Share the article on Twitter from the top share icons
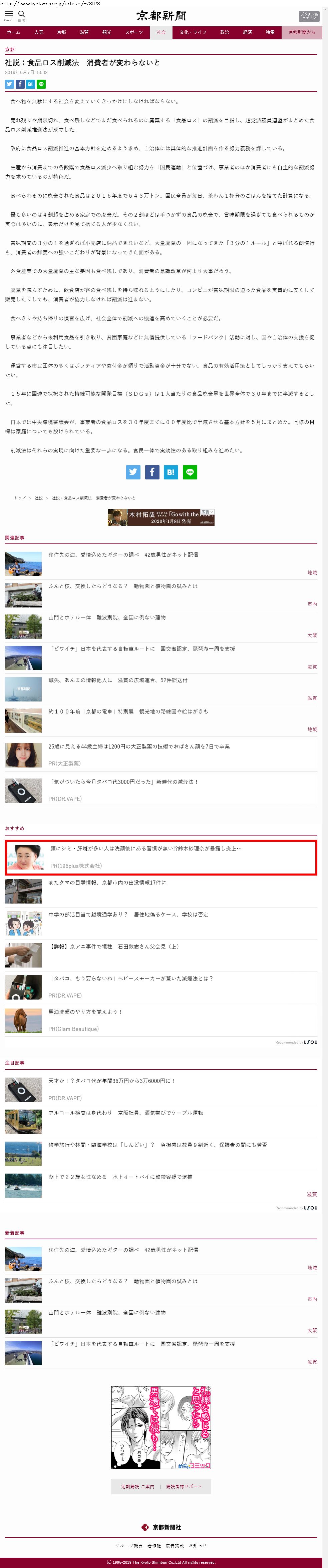The width and height of the screenshot is (328, 1568). coord(9,84)
